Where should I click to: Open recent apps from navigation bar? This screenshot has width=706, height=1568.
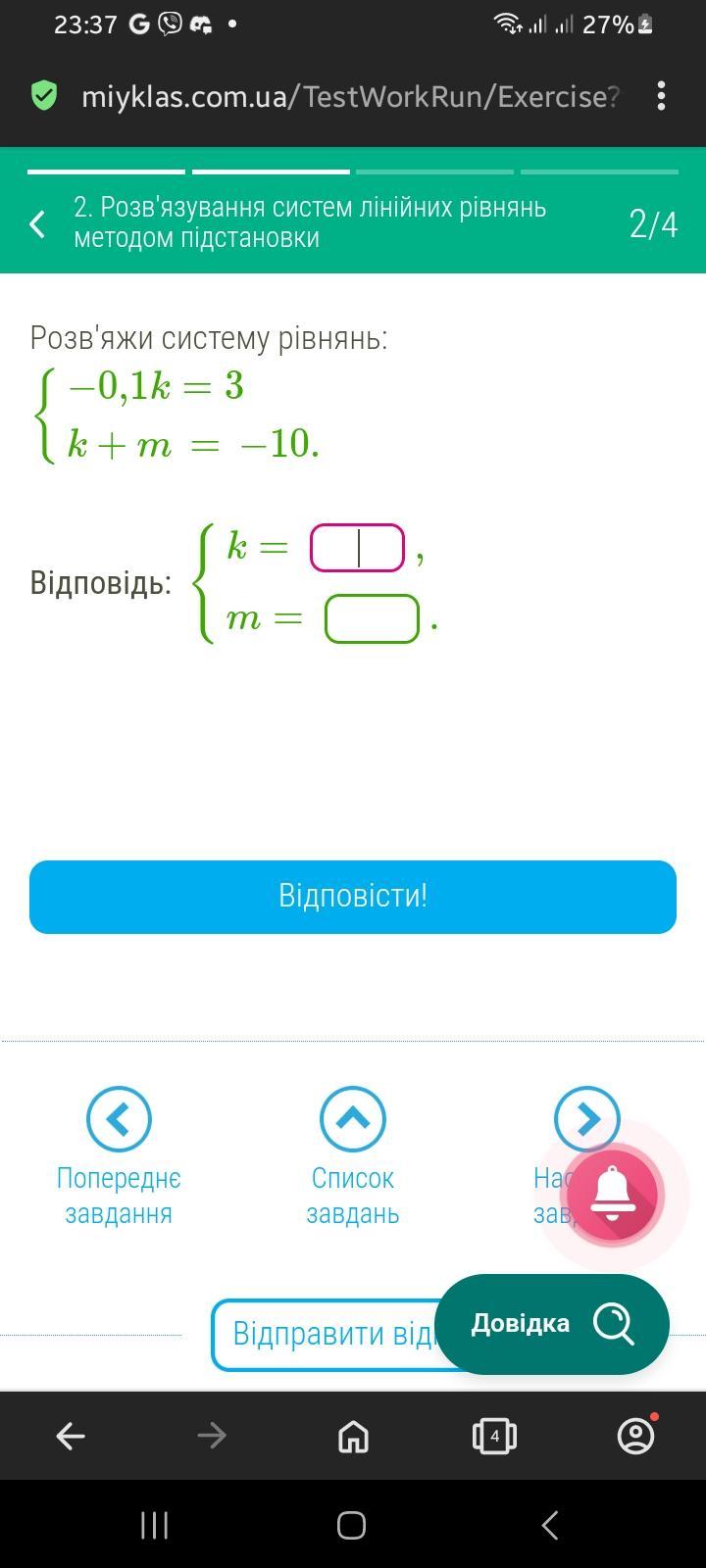154,1525
